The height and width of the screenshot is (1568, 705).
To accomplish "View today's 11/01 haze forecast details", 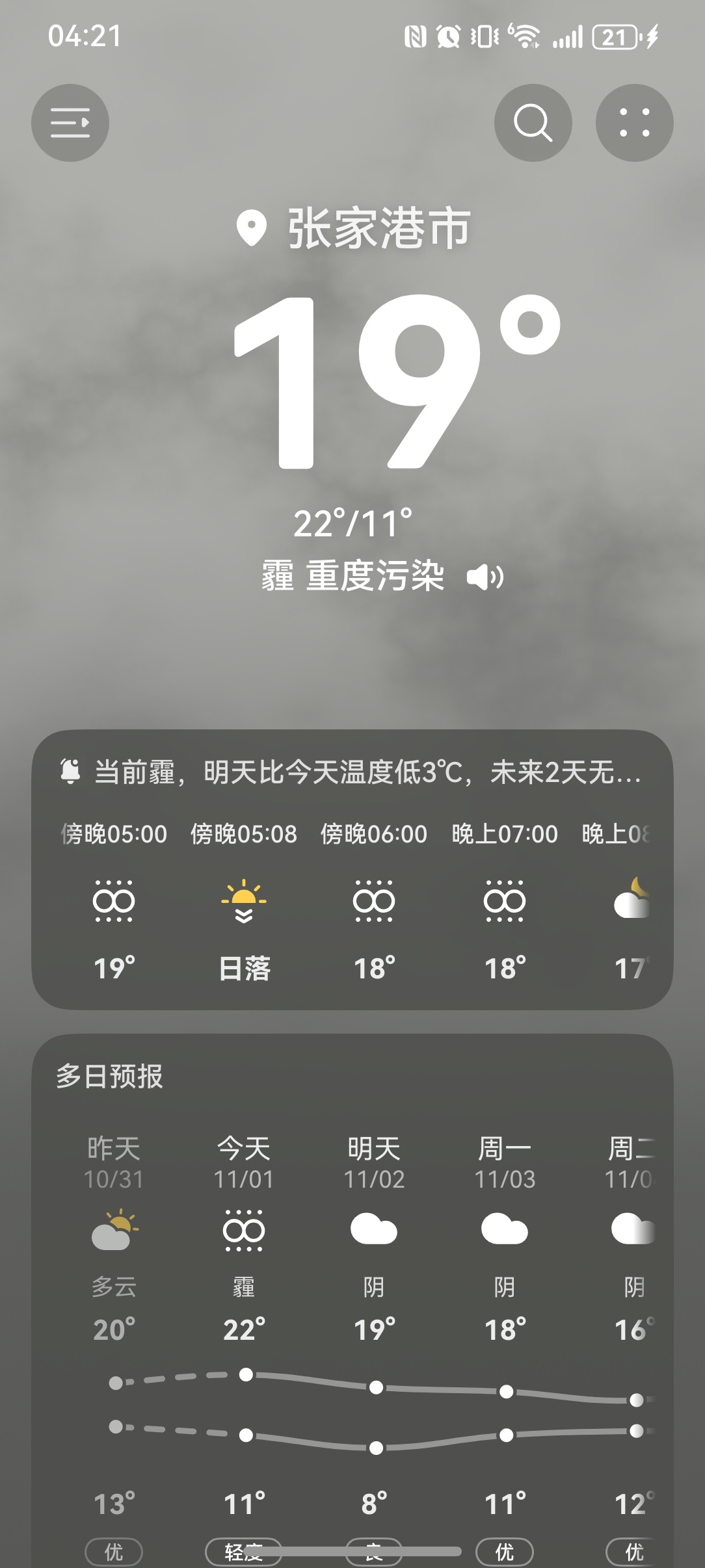I will point(244,1229).
